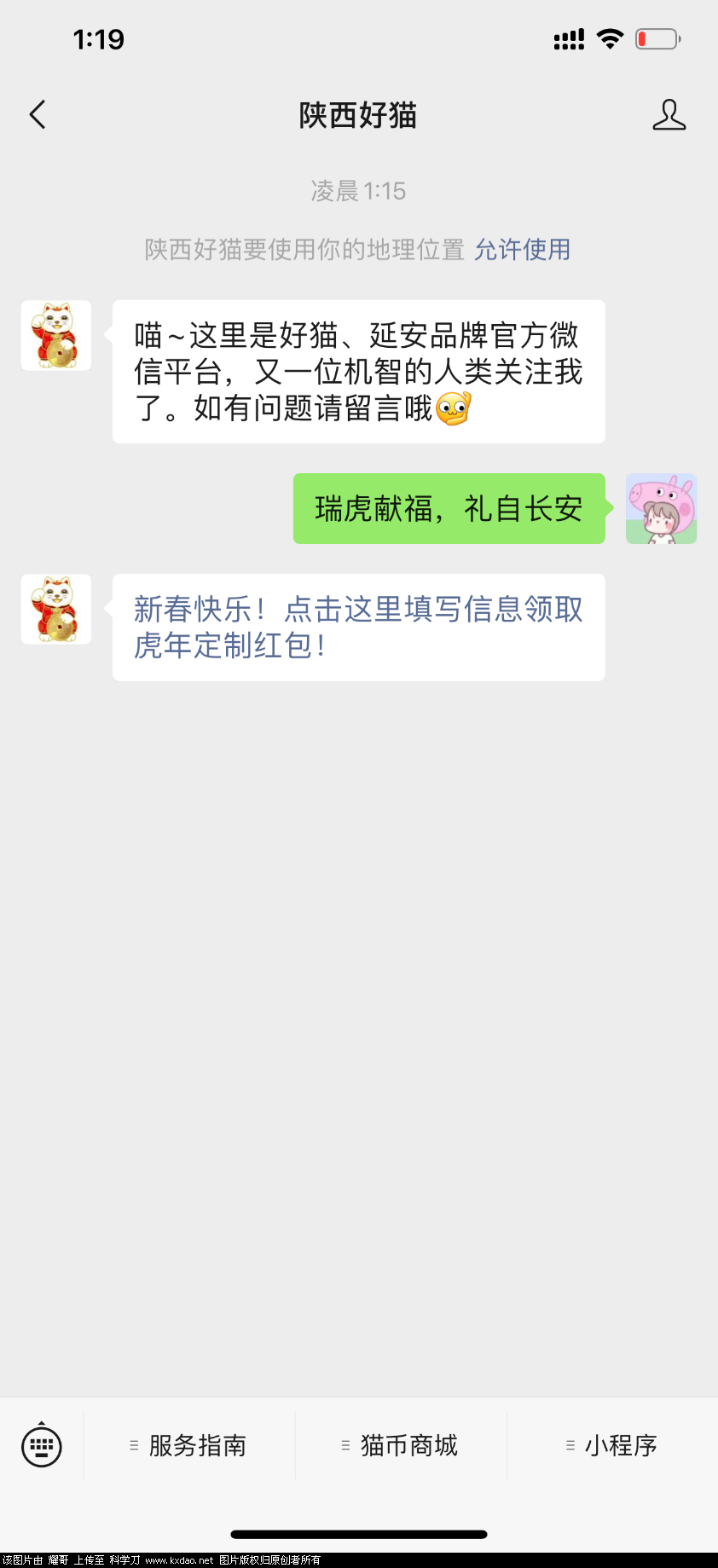Tap the keyboard icon to type a message
The image size is (718, 1568).
(42, 1444)
